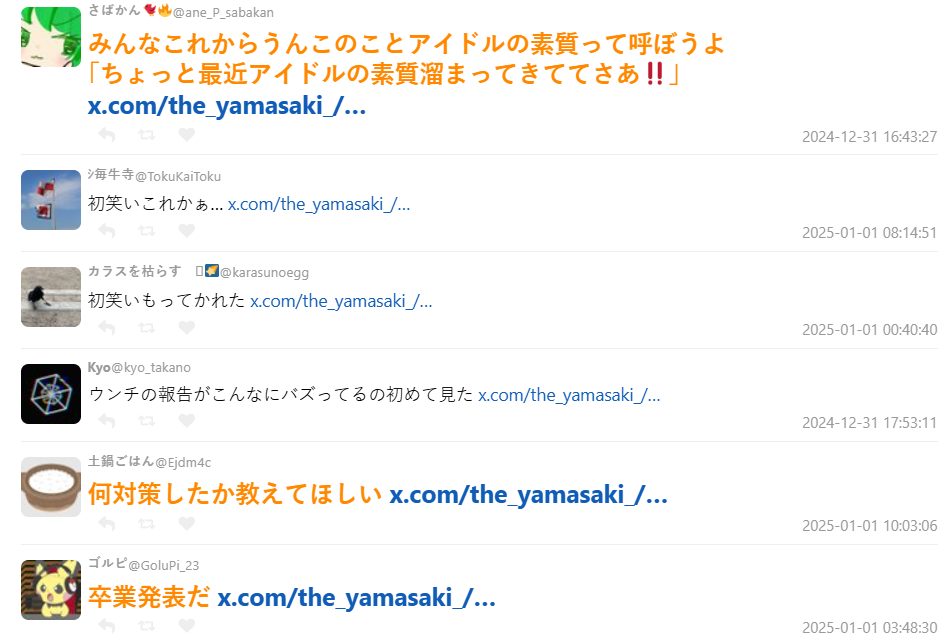View さばかん's profile picture
The image size is (940, 642).
pos(51,37)
